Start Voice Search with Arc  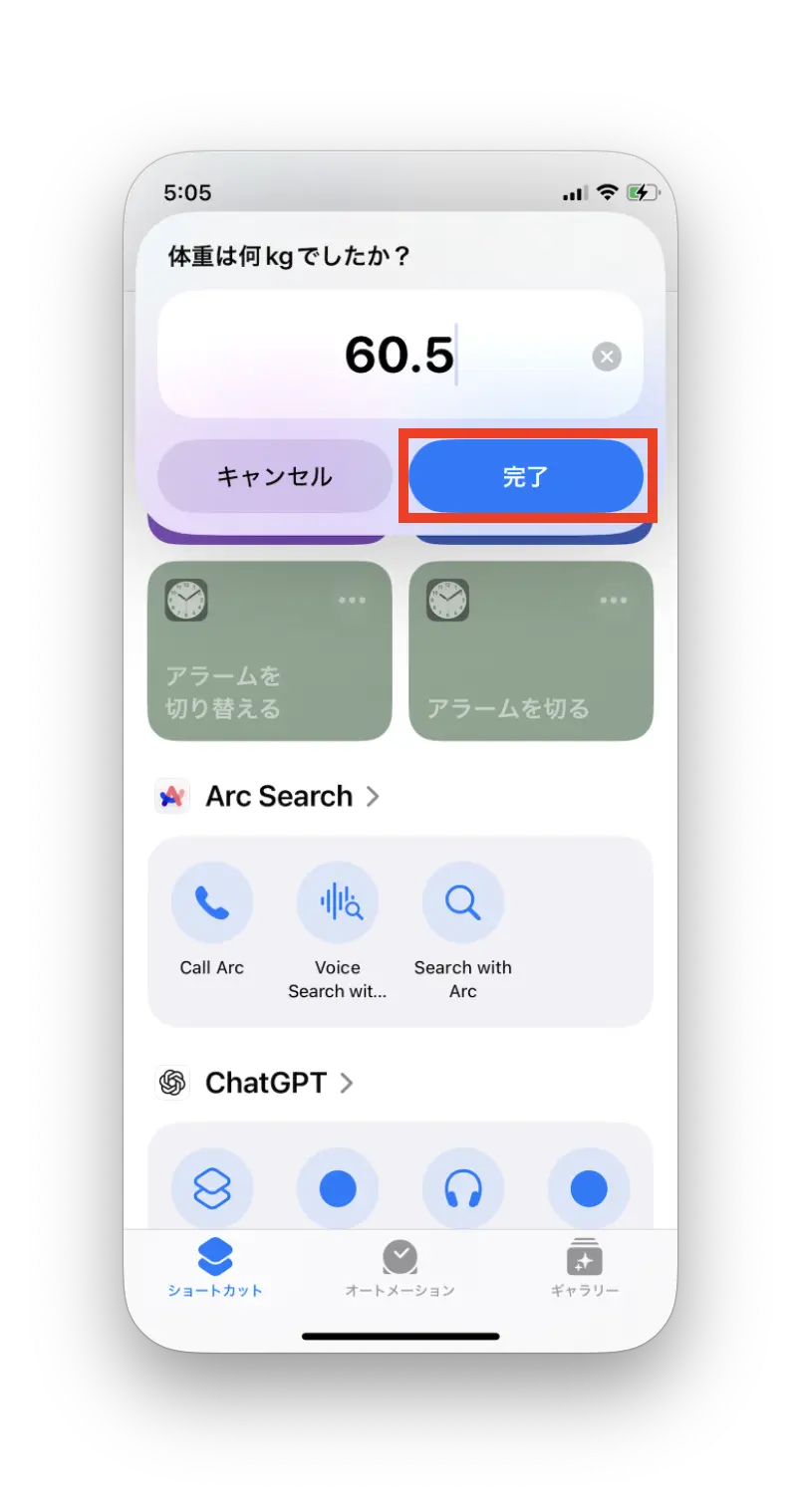(x=337, y=902)
